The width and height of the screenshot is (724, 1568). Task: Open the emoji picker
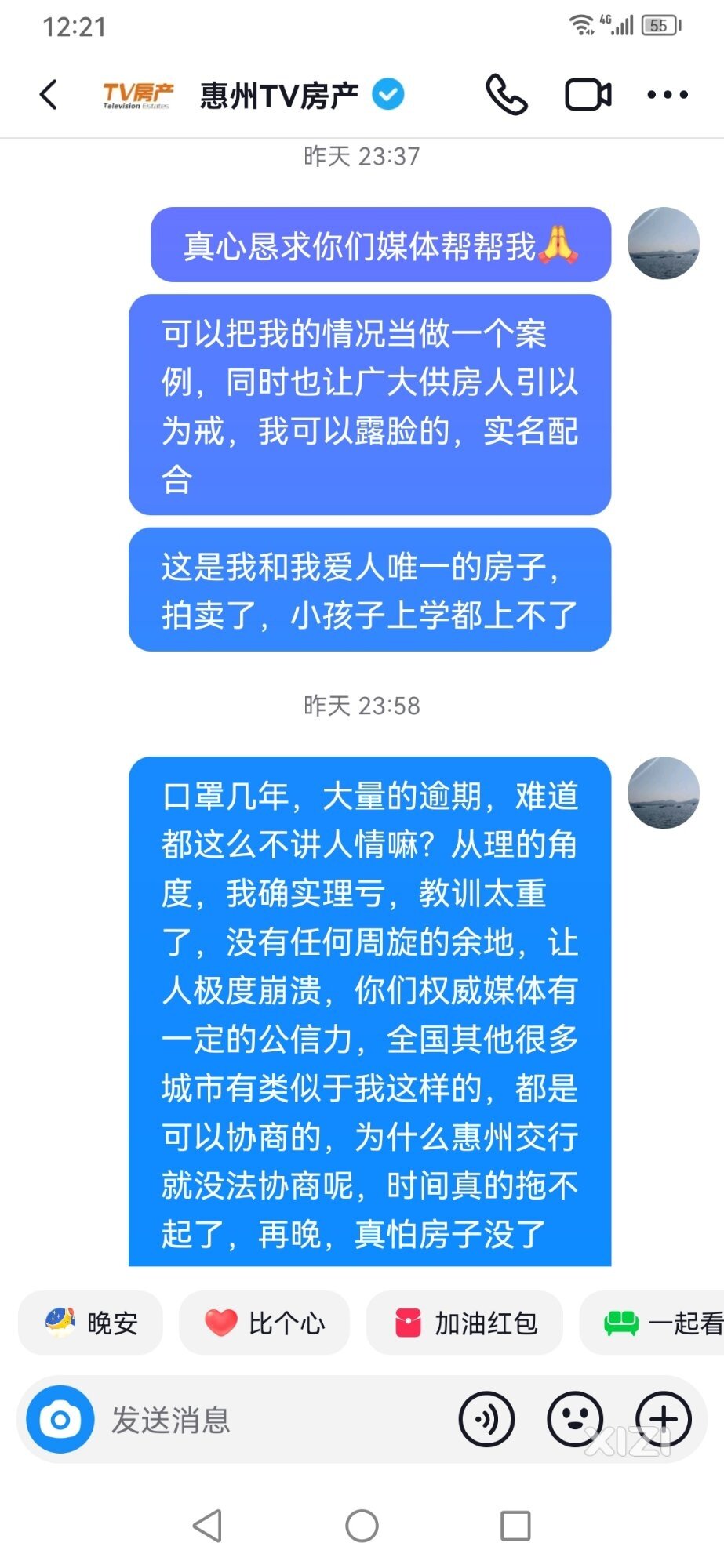(575, 1419)
